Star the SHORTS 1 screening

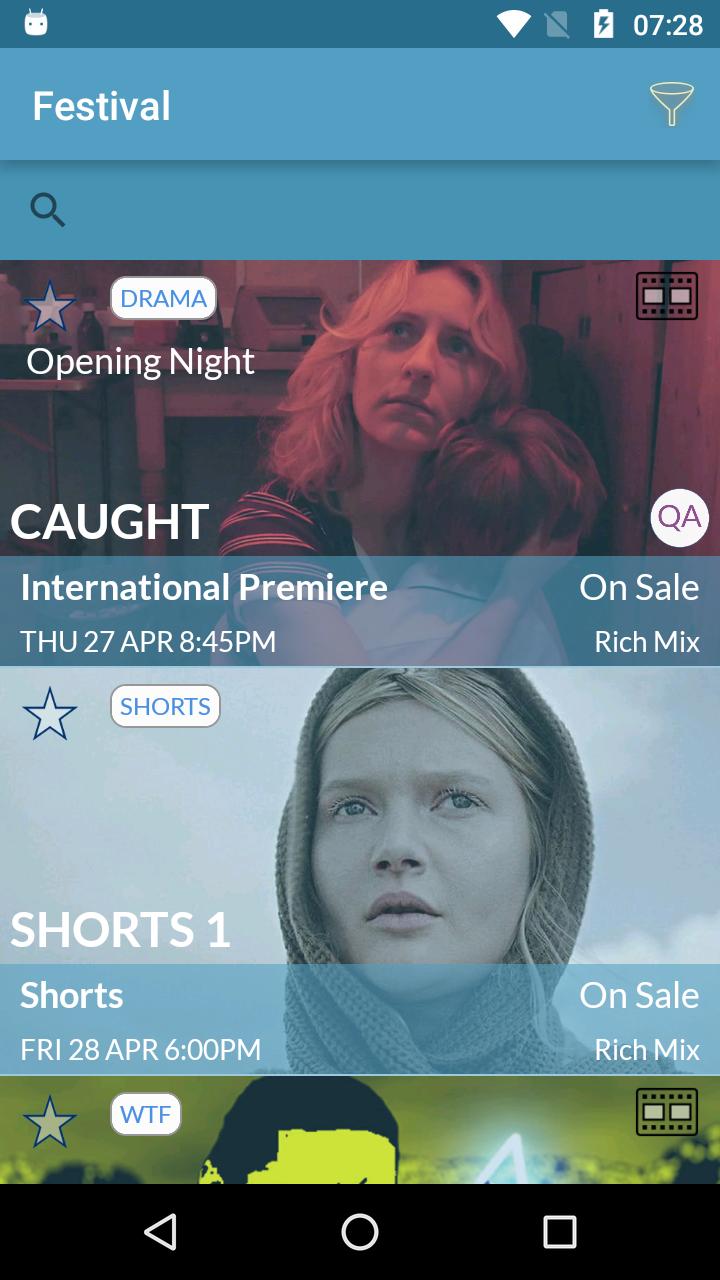click(x=49, y=715)
